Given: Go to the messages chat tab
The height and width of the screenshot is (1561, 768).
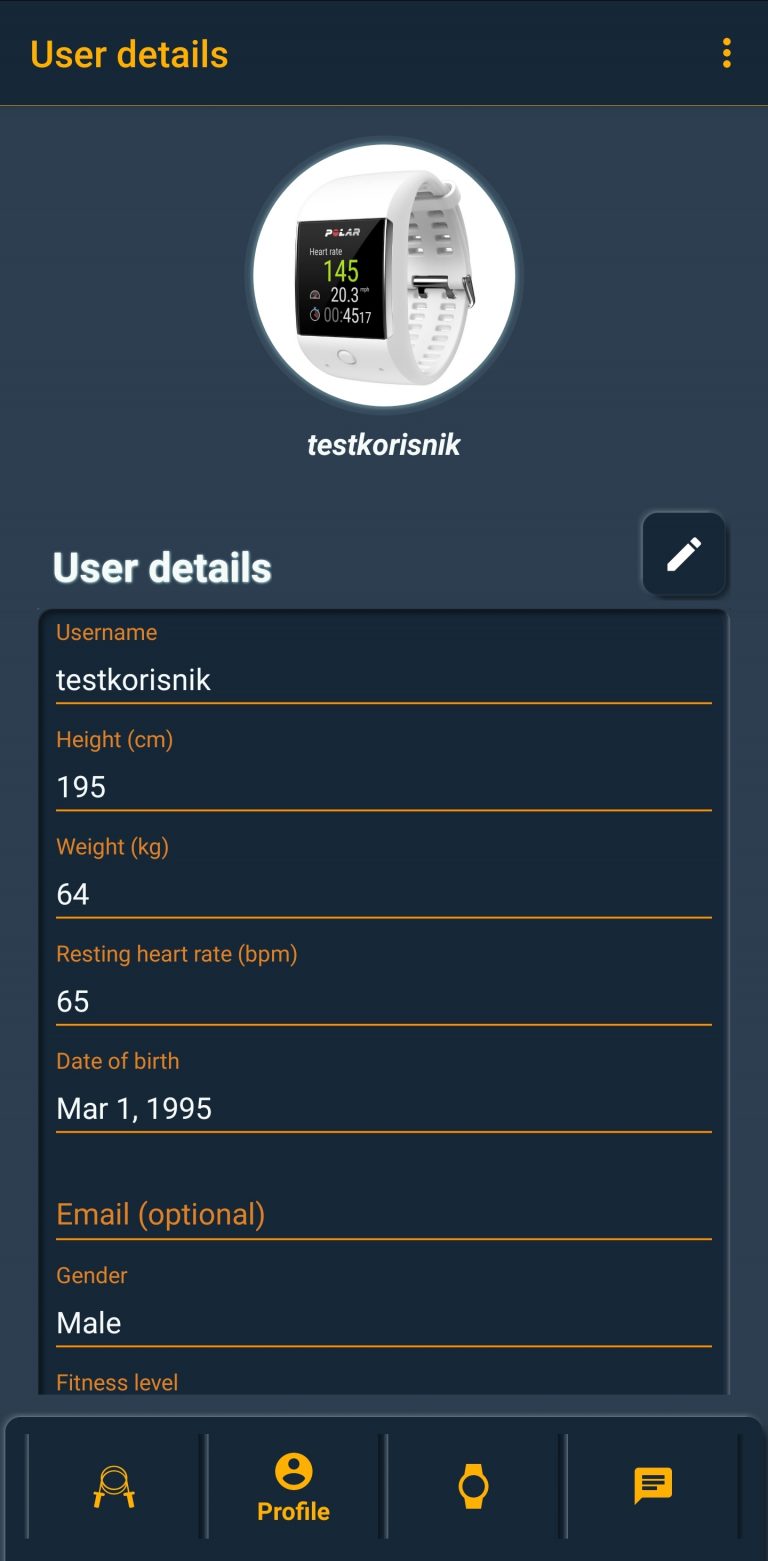Looking at the screenshot, I should pyautogui.click(x=653, y=1486).
